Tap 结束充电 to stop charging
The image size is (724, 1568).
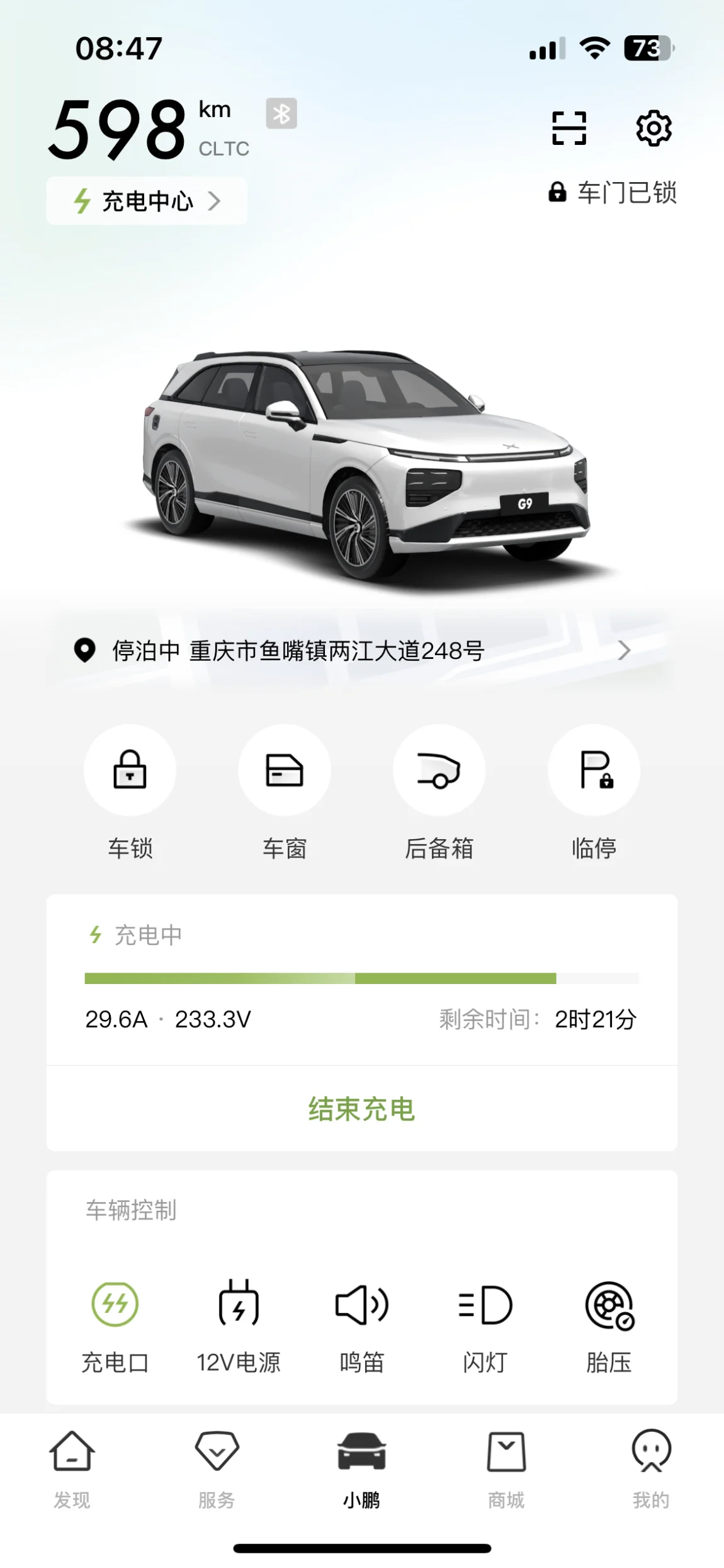click(x=361, y=1109)
